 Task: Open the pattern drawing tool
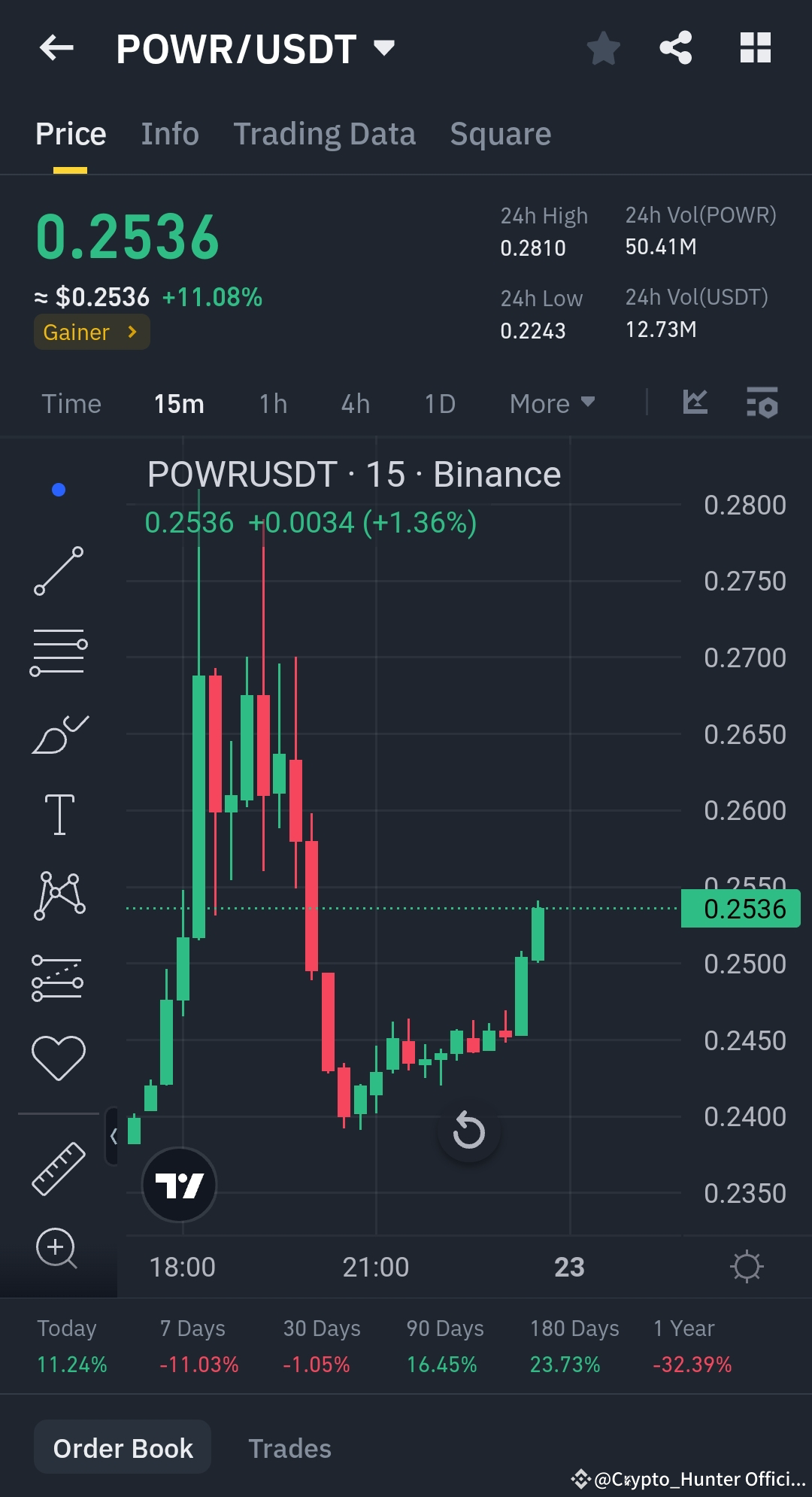click(59, 894)
